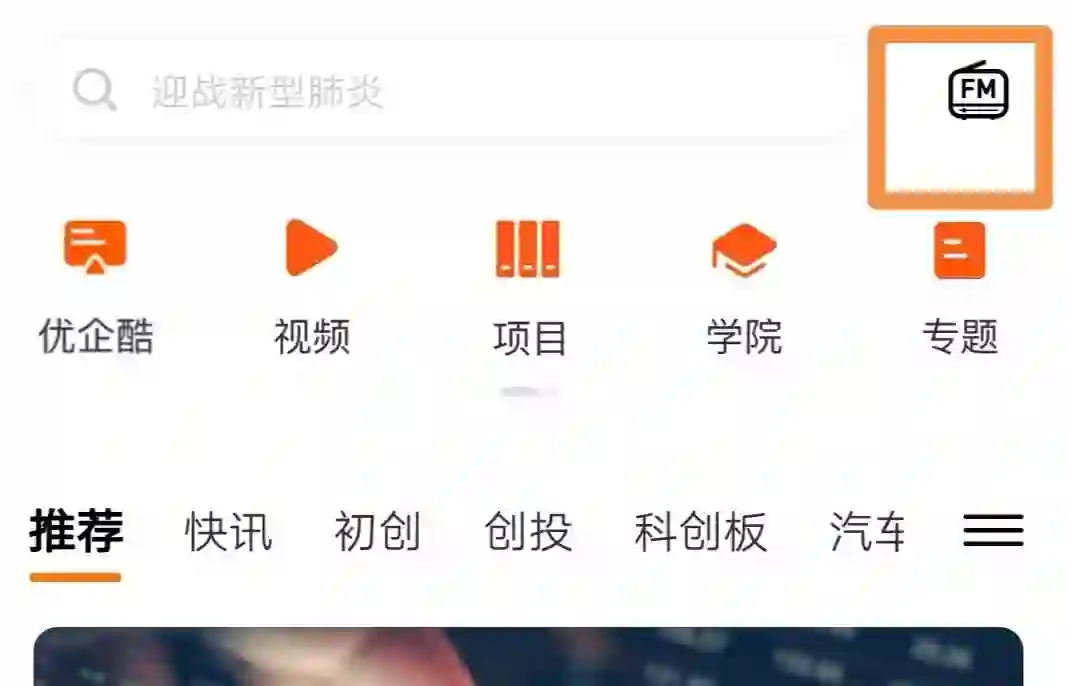Viewport: 1067px width, 686px height.
Task: Open the search box 迎战新型肺炎
Action: click(450, 92)
